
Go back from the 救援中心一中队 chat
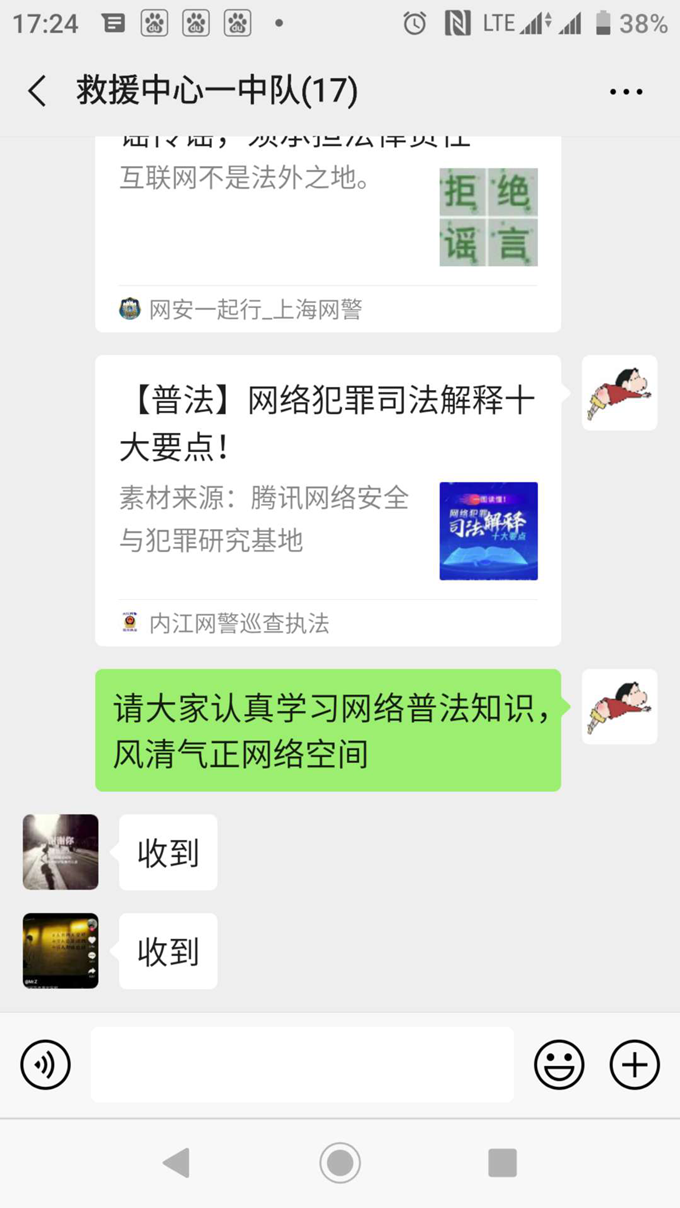coord(37,92)
